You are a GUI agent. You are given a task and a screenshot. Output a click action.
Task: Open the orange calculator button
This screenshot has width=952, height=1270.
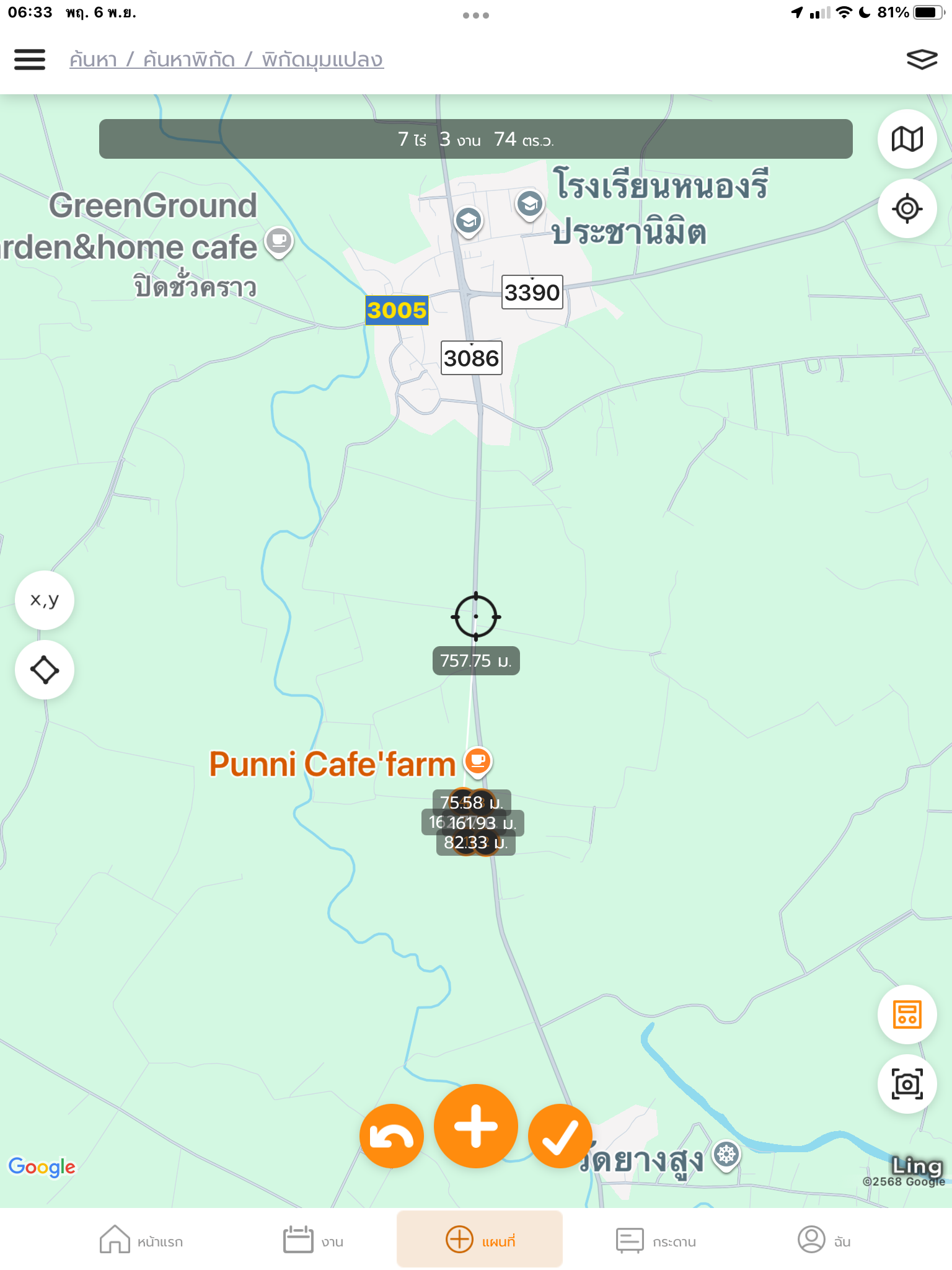[x=907, y=1015]
